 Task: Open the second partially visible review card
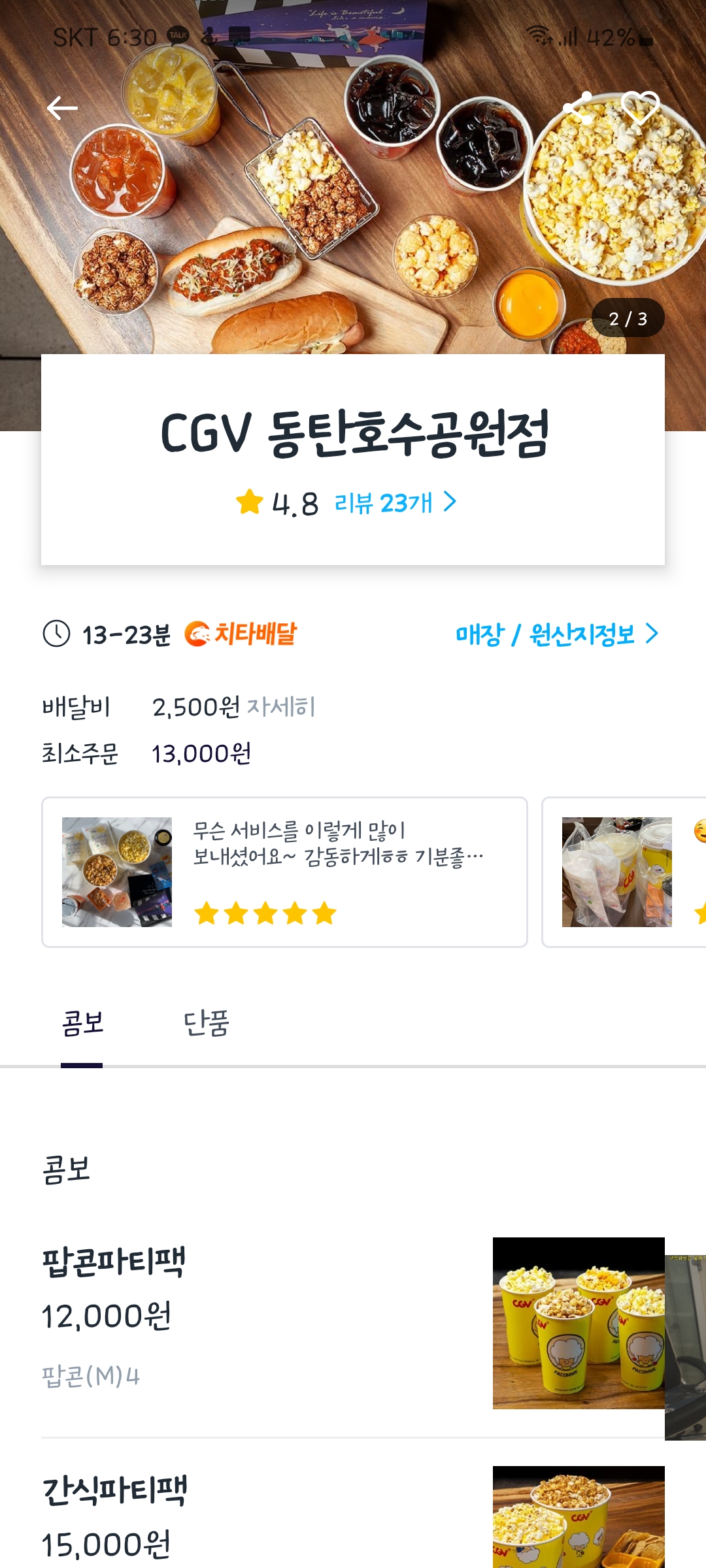pyautogui.click(x=624, y=872)
